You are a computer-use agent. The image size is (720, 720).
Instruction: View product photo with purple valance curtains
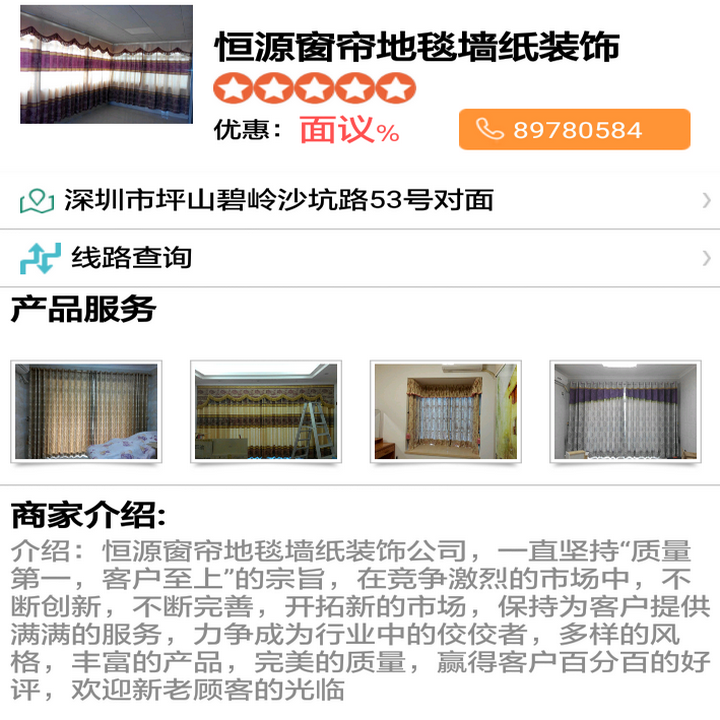click(626, 412)
